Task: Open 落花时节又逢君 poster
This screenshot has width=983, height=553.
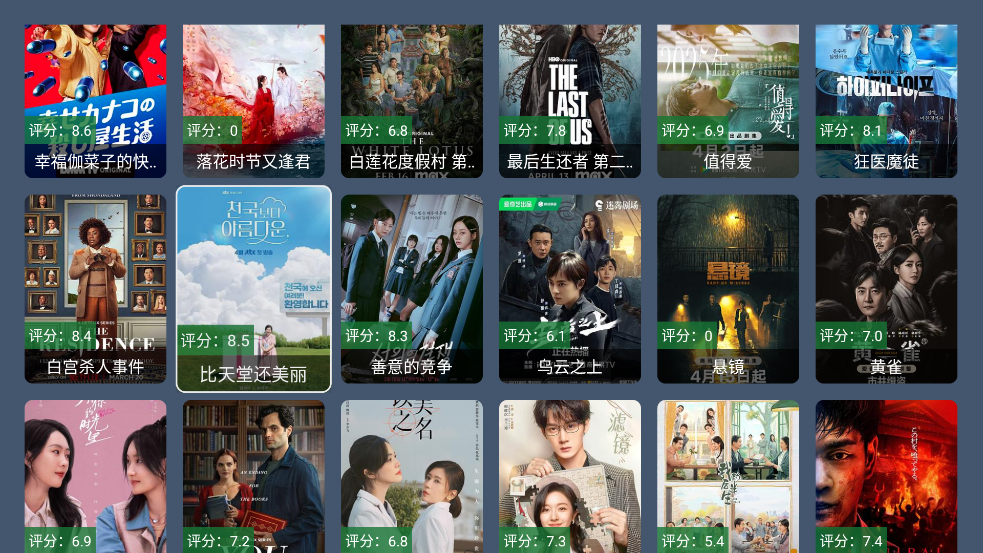Action: click(x=253, y=100)
